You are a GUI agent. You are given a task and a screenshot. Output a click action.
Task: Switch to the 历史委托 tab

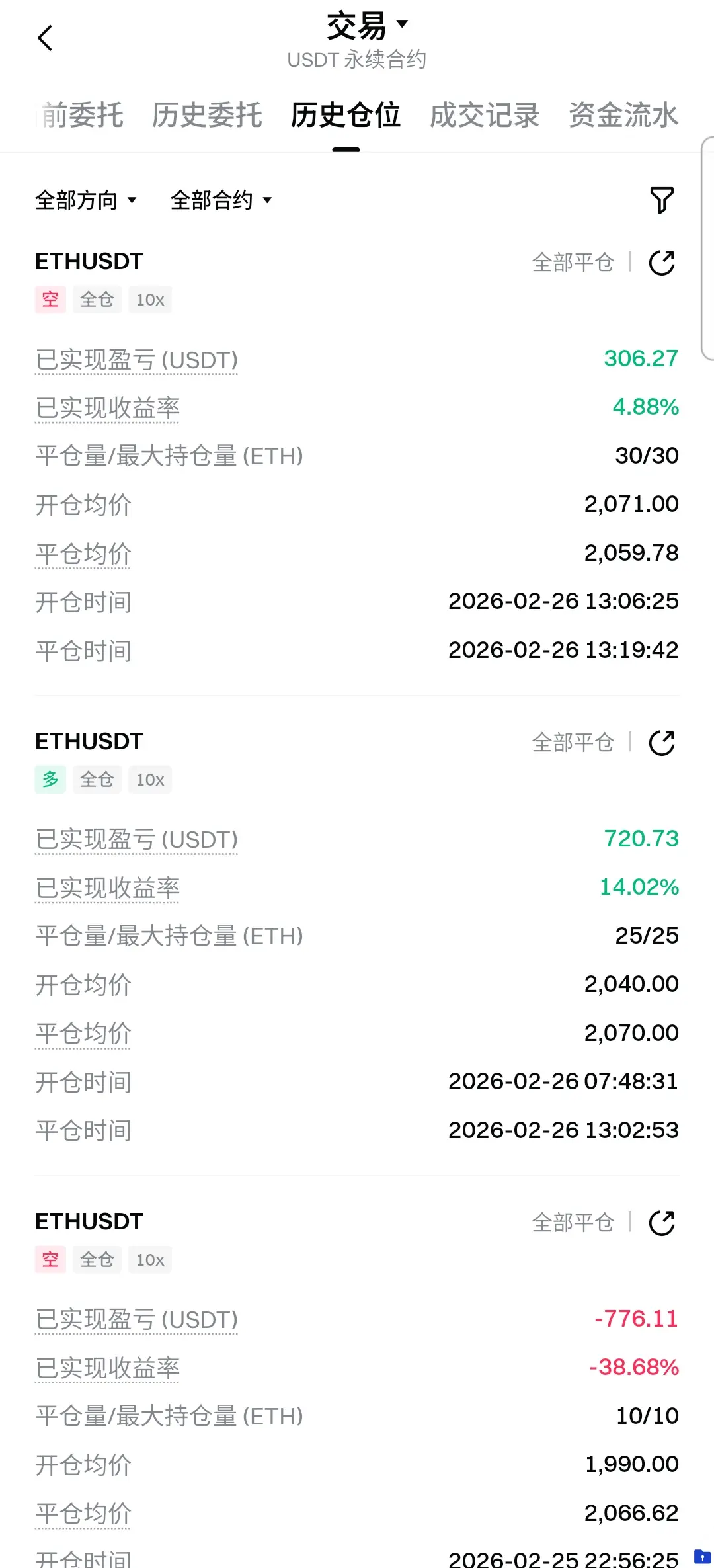tap(207, 115)
